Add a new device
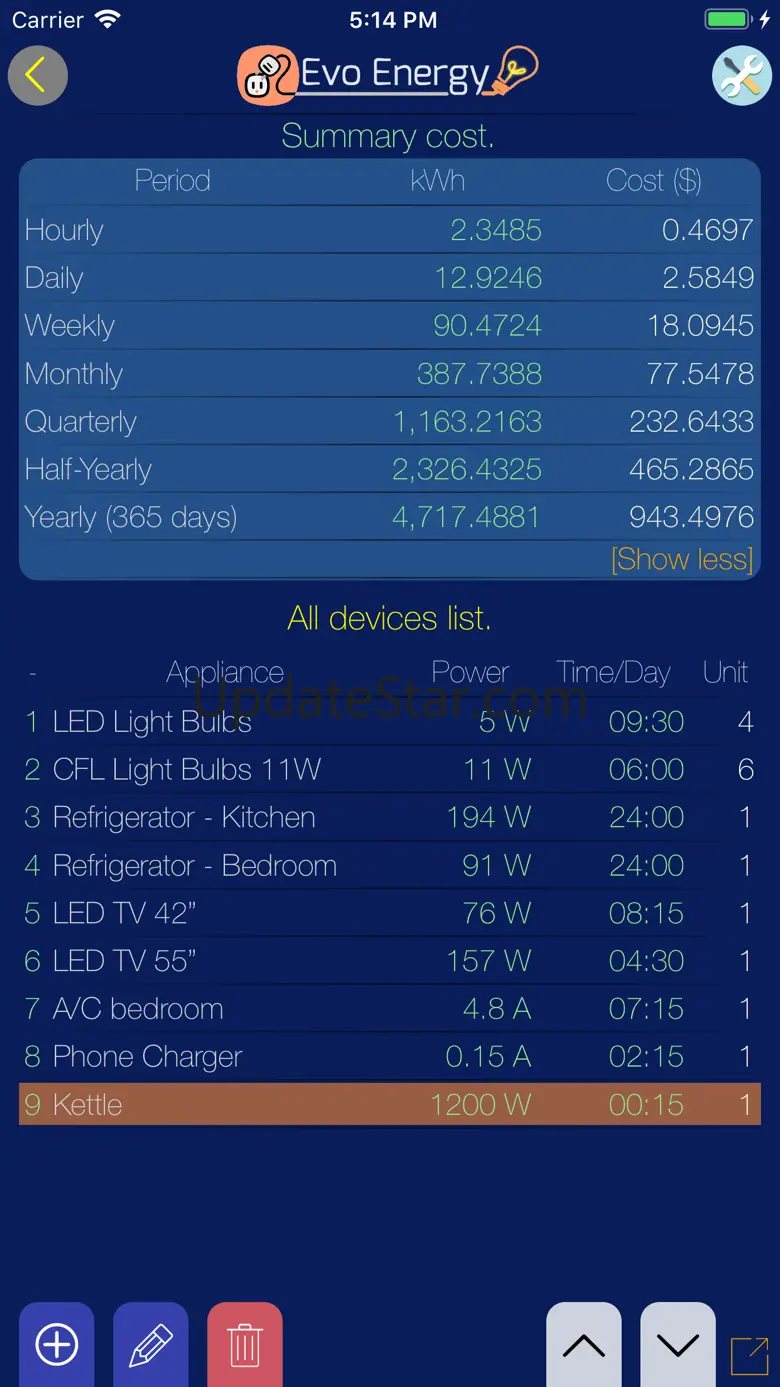780x1387 pixels. coord(57,1344)
